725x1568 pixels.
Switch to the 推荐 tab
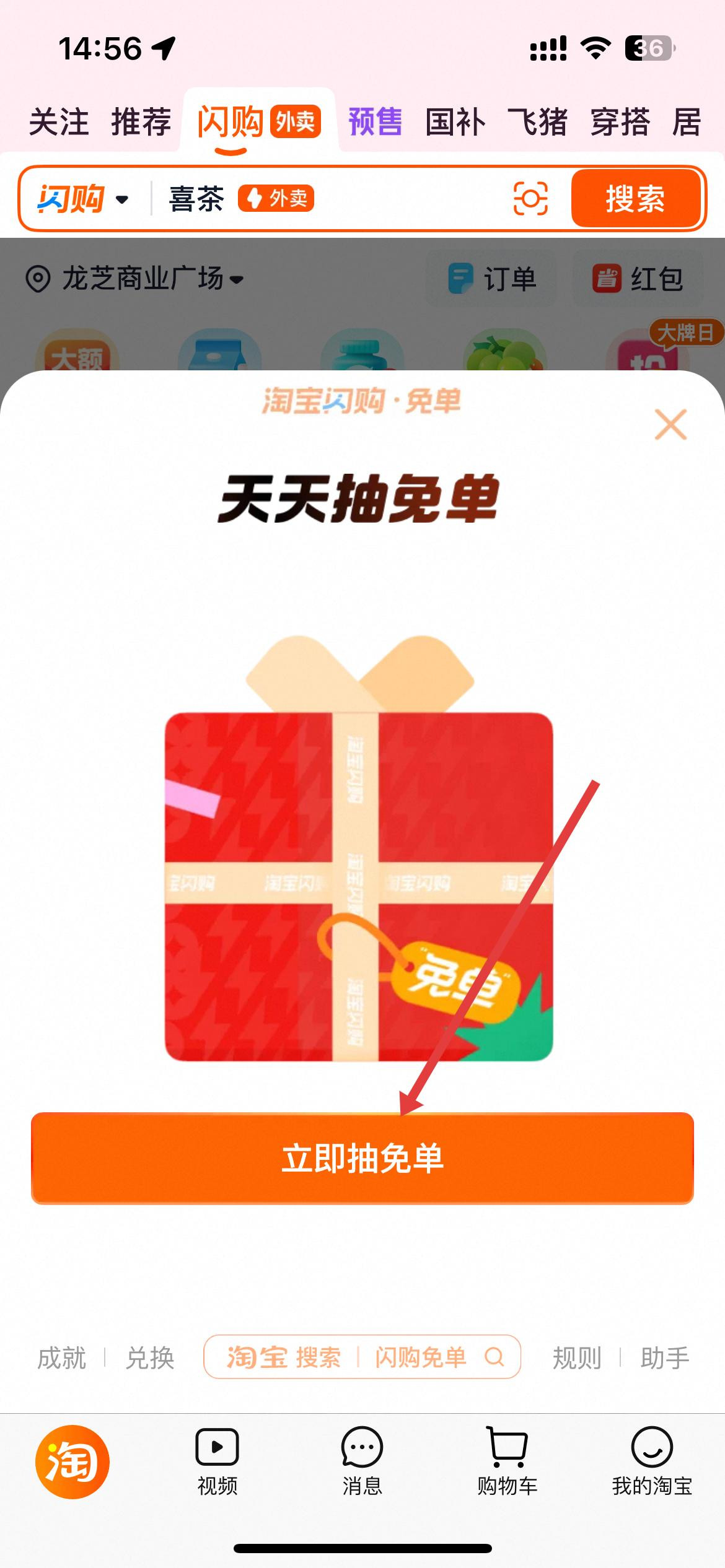[141, 121]
